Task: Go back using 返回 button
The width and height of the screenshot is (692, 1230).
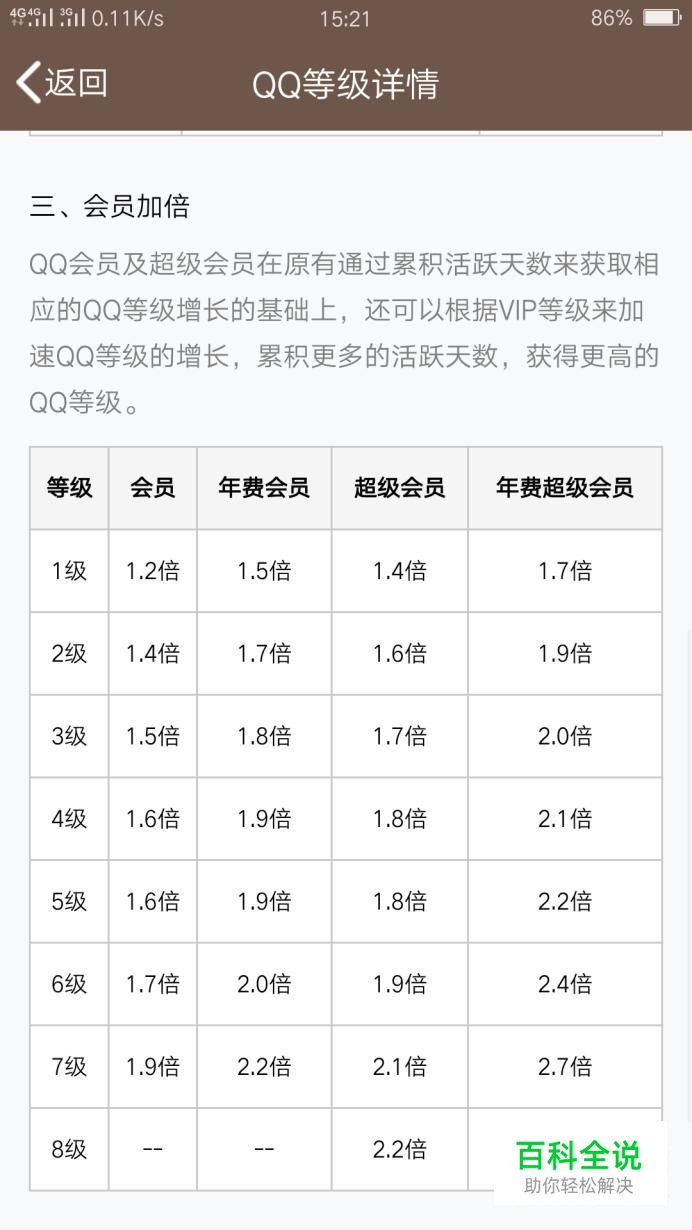Action: click(x=62, y=83)
